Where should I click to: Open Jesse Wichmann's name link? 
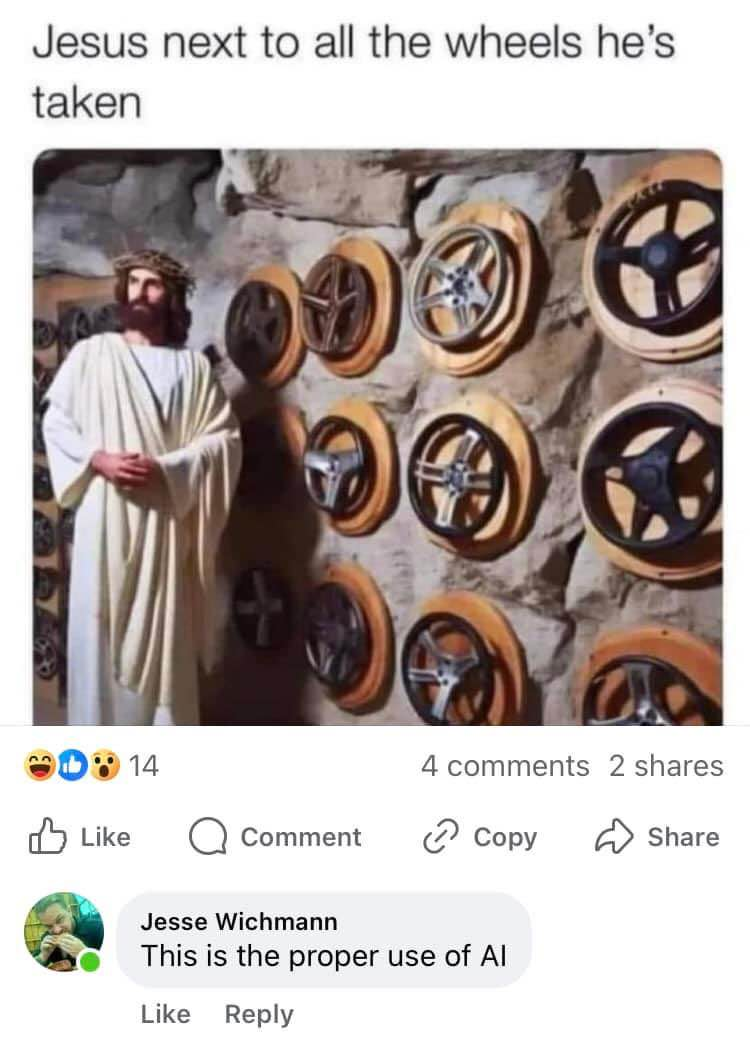239,921
